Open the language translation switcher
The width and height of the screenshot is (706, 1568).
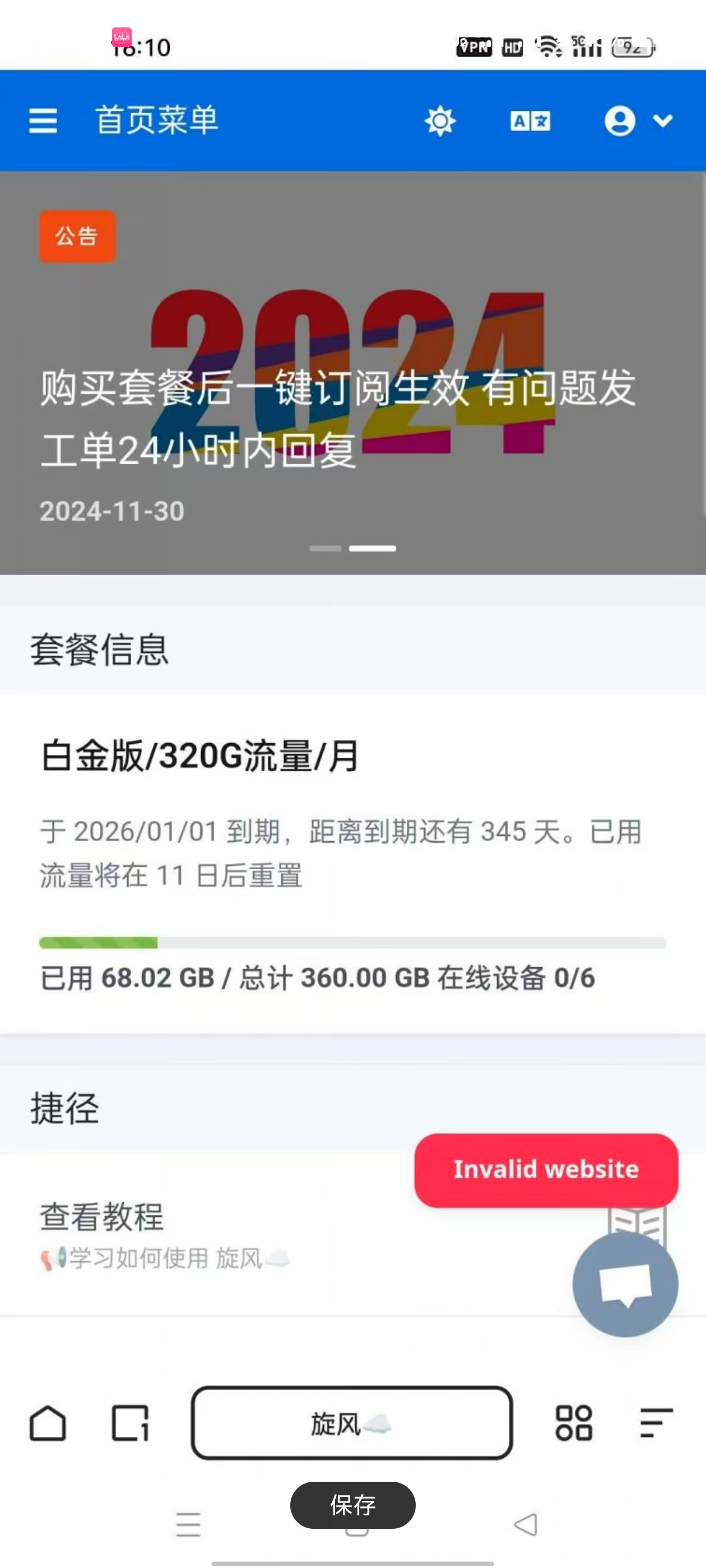coord(530,120)
